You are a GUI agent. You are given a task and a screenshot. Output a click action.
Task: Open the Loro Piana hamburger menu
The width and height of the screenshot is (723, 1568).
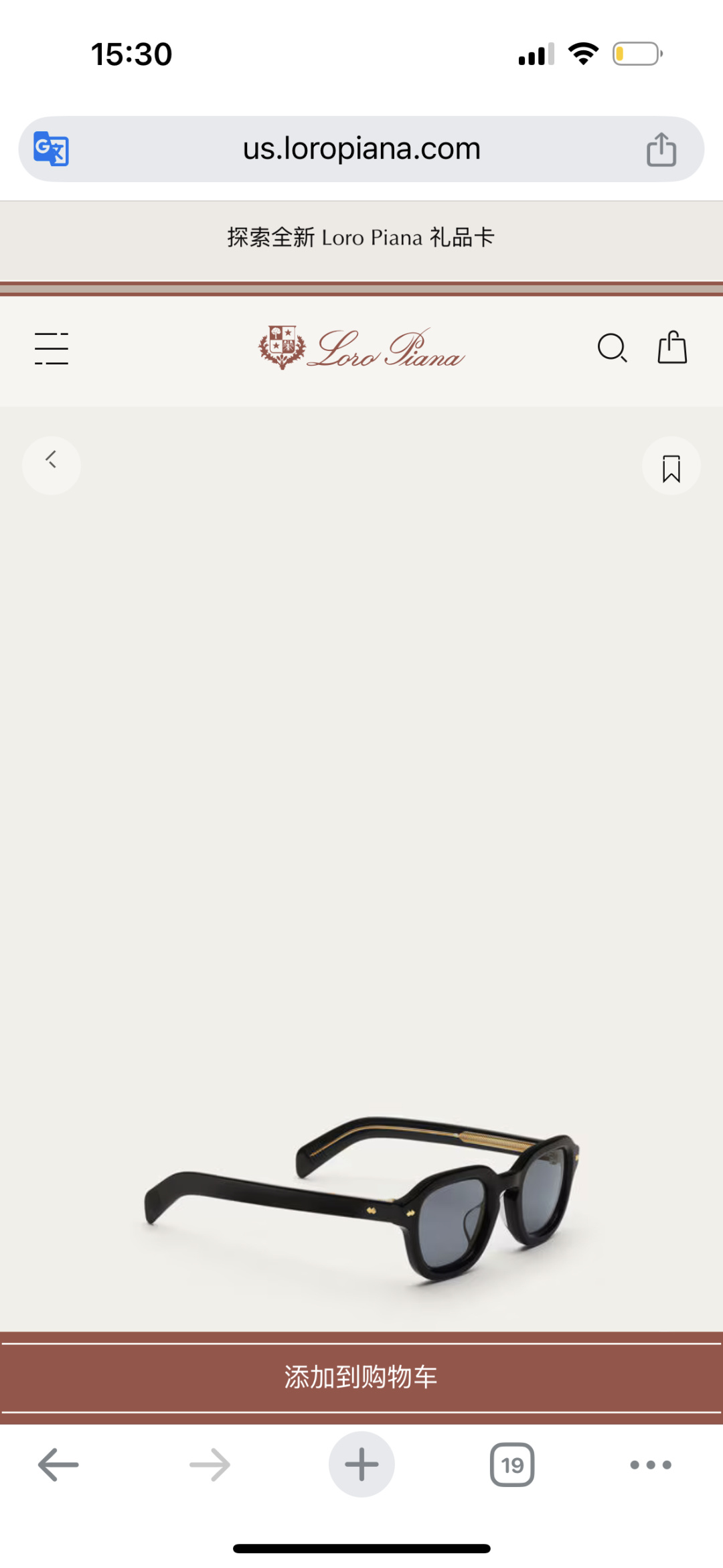pyautogui.click(x=52, y=348)
